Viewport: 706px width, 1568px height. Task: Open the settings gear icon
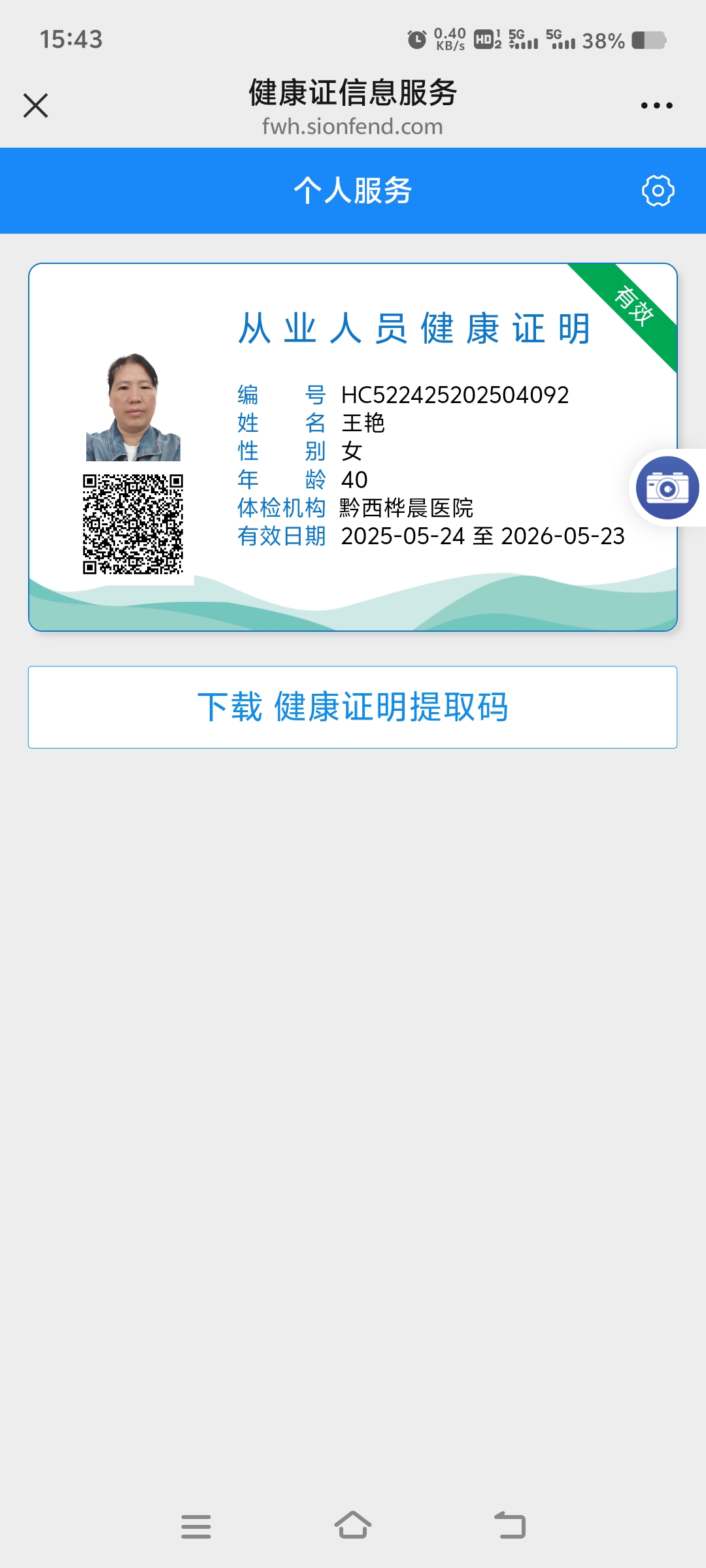(x=658, y=191)
